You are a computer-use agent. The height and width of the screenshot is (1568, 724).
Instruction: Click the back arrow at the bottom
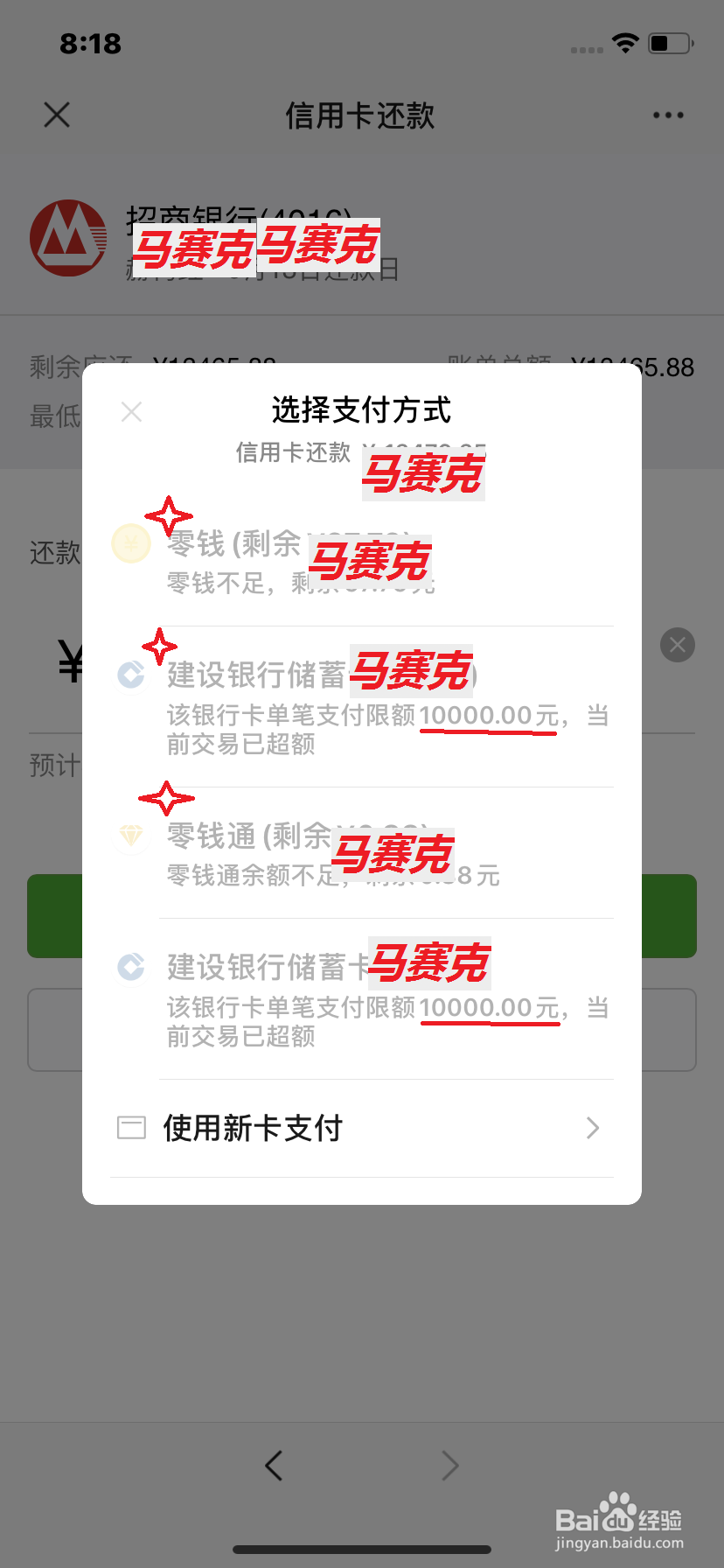pyautogui.click(x=274, y=1465)
